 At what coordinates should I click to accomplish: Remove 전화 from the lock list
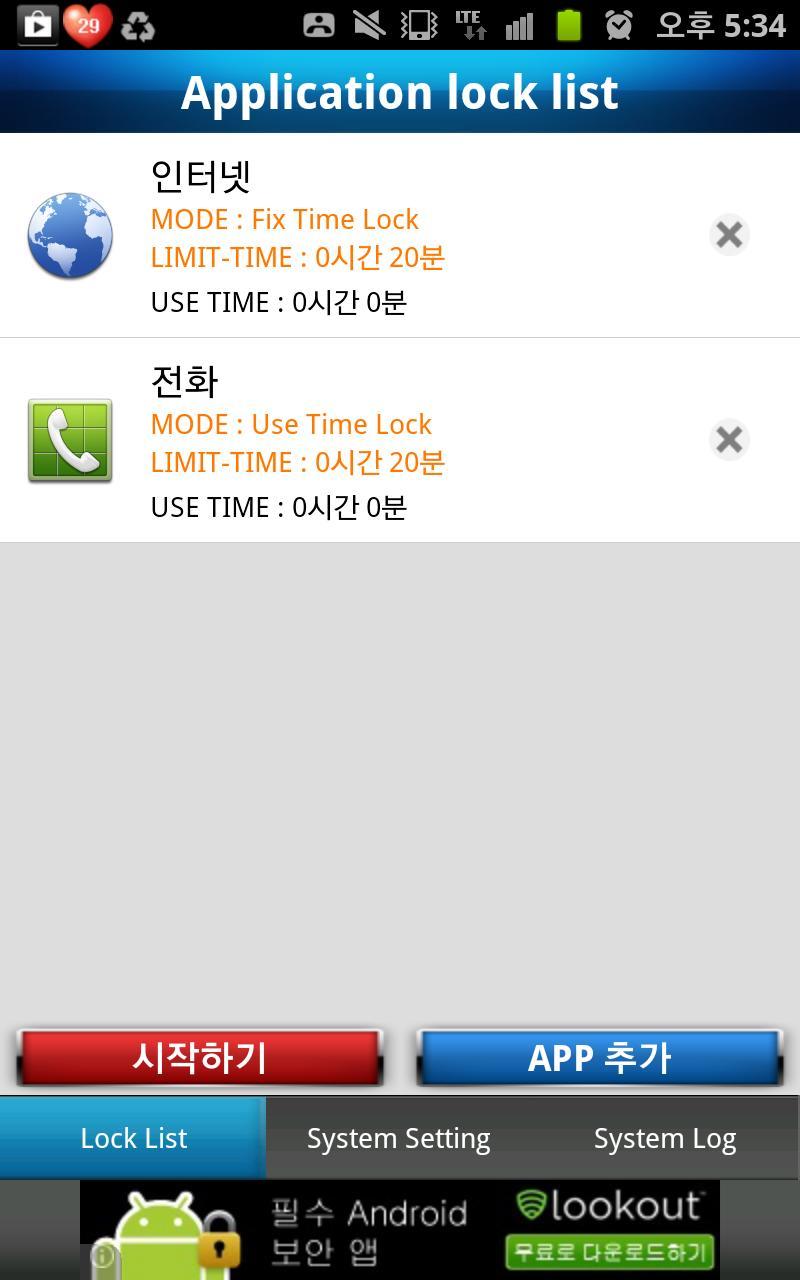[x=729, y=440]
